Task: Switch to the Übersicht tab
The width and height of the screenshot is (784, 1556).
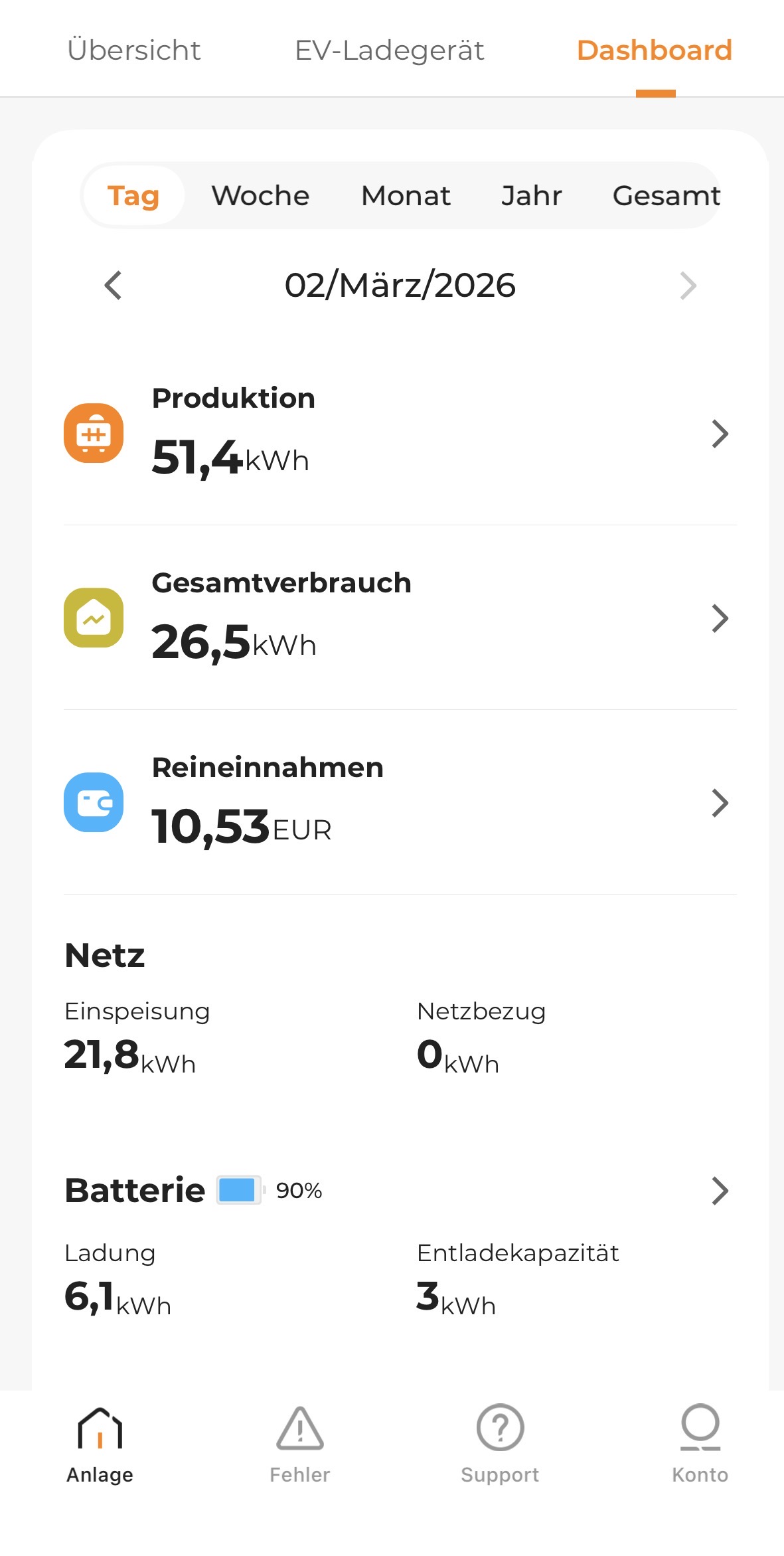Action: coord(133,50)
